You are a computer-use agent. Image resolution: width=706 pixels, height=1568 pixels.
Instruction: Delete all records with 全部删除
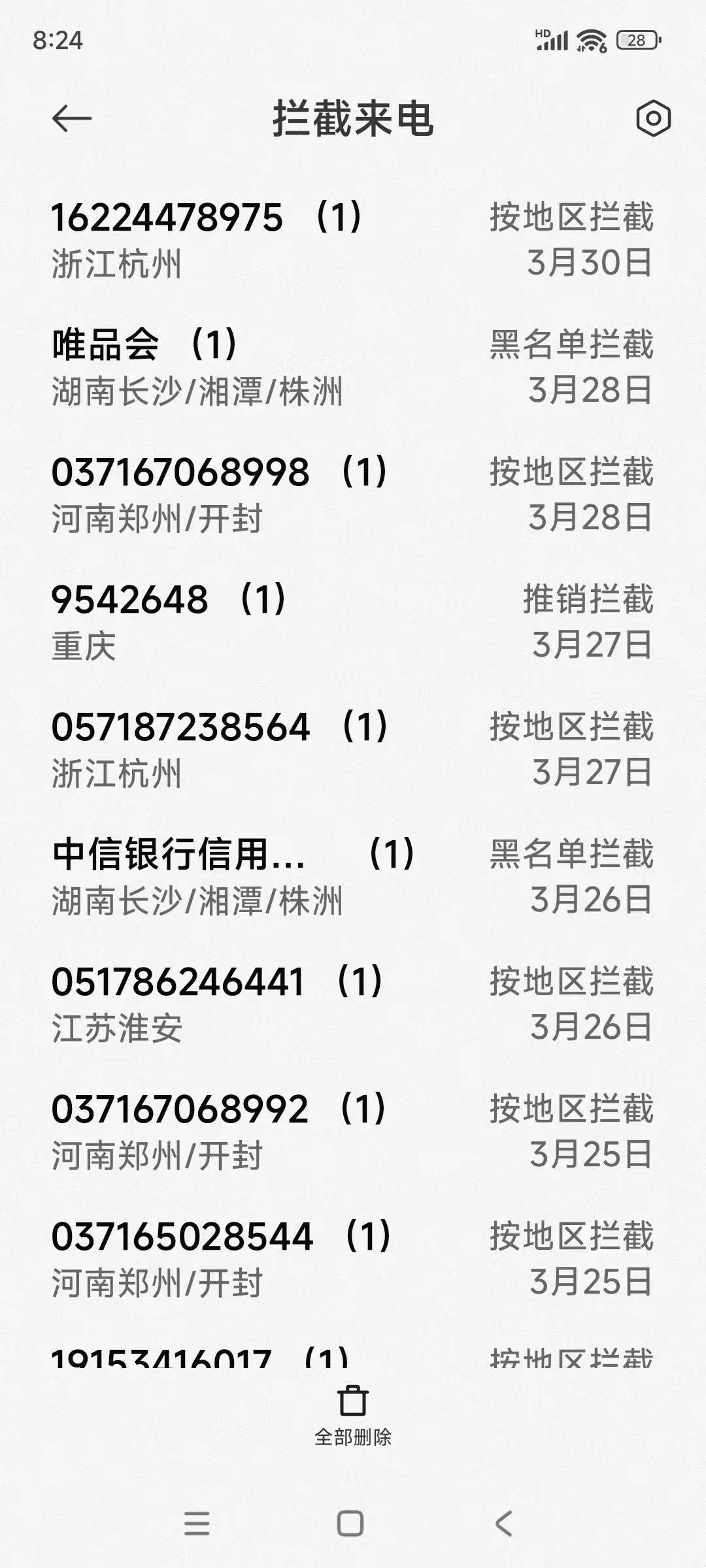pyautogui.click(x=353, y=1416)
